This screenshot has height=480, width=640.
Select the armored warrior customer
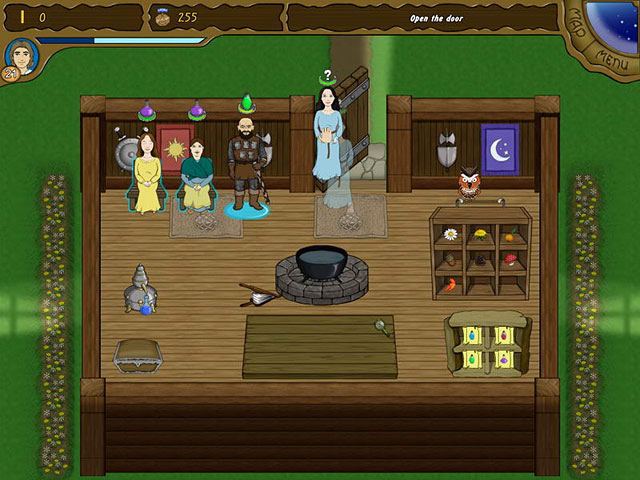coord(246,165)
